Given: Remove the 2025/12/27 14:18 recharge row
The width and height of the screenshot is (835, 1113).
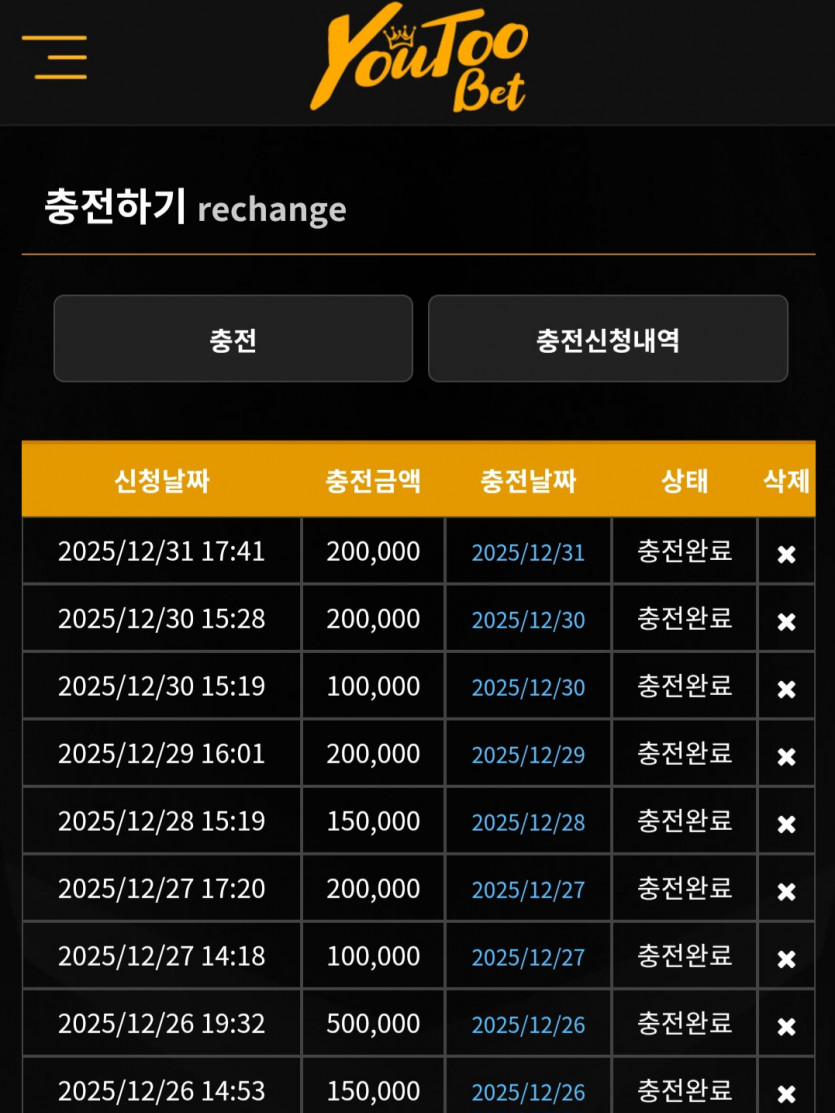Looking at the screenshot, I should click(x=786, y=959).
